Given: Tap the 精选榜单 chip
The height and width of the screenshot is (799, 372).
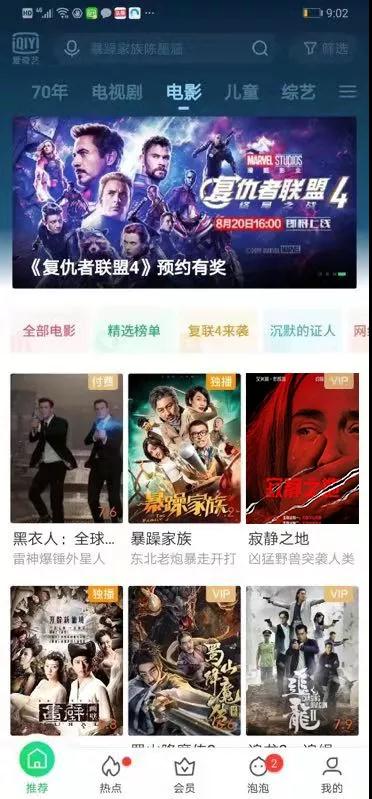Looking at the screenshot, I should [x=134, y=331].
